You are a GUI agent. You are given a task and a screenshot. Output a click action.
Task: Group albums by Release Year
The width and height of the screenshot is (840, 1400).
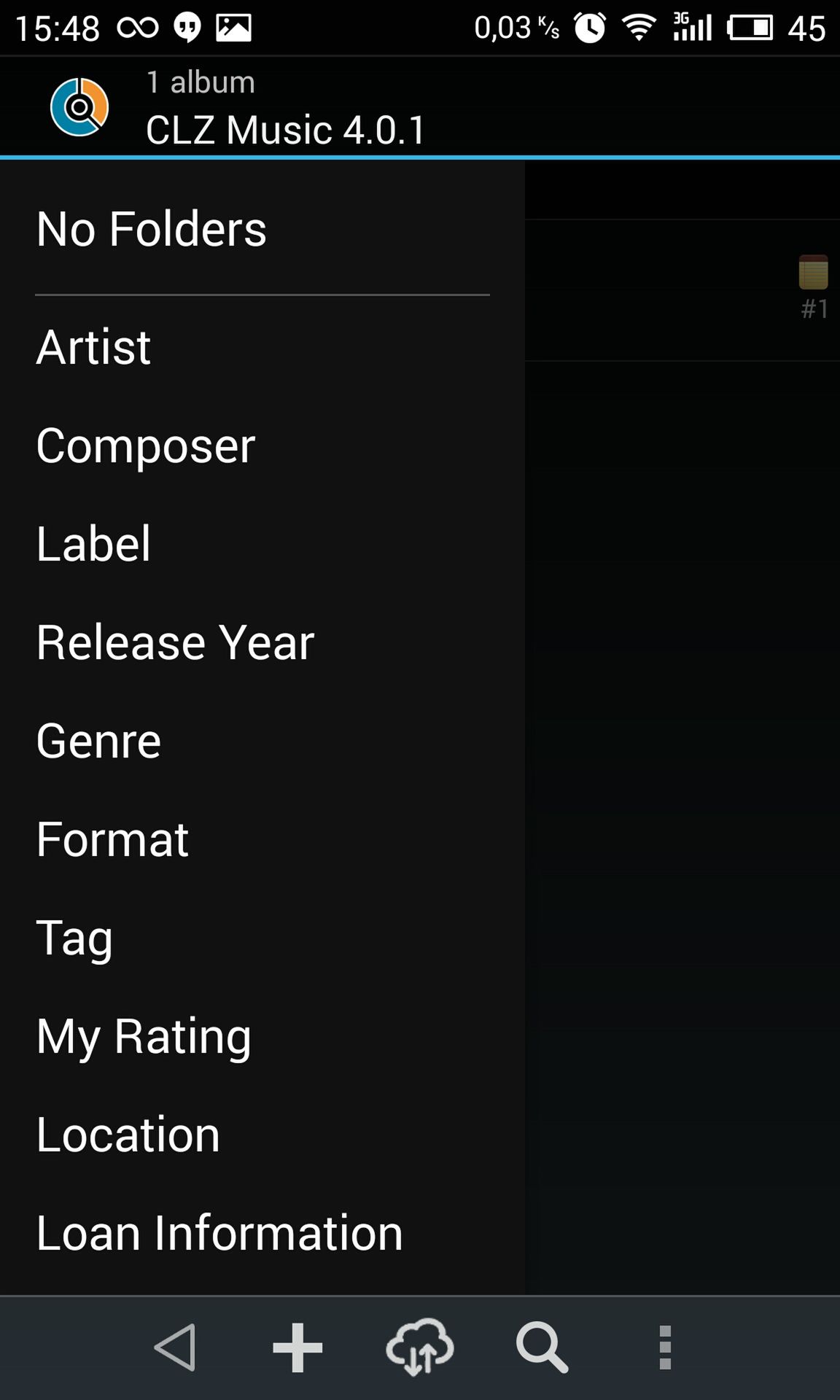pos(262,642)
